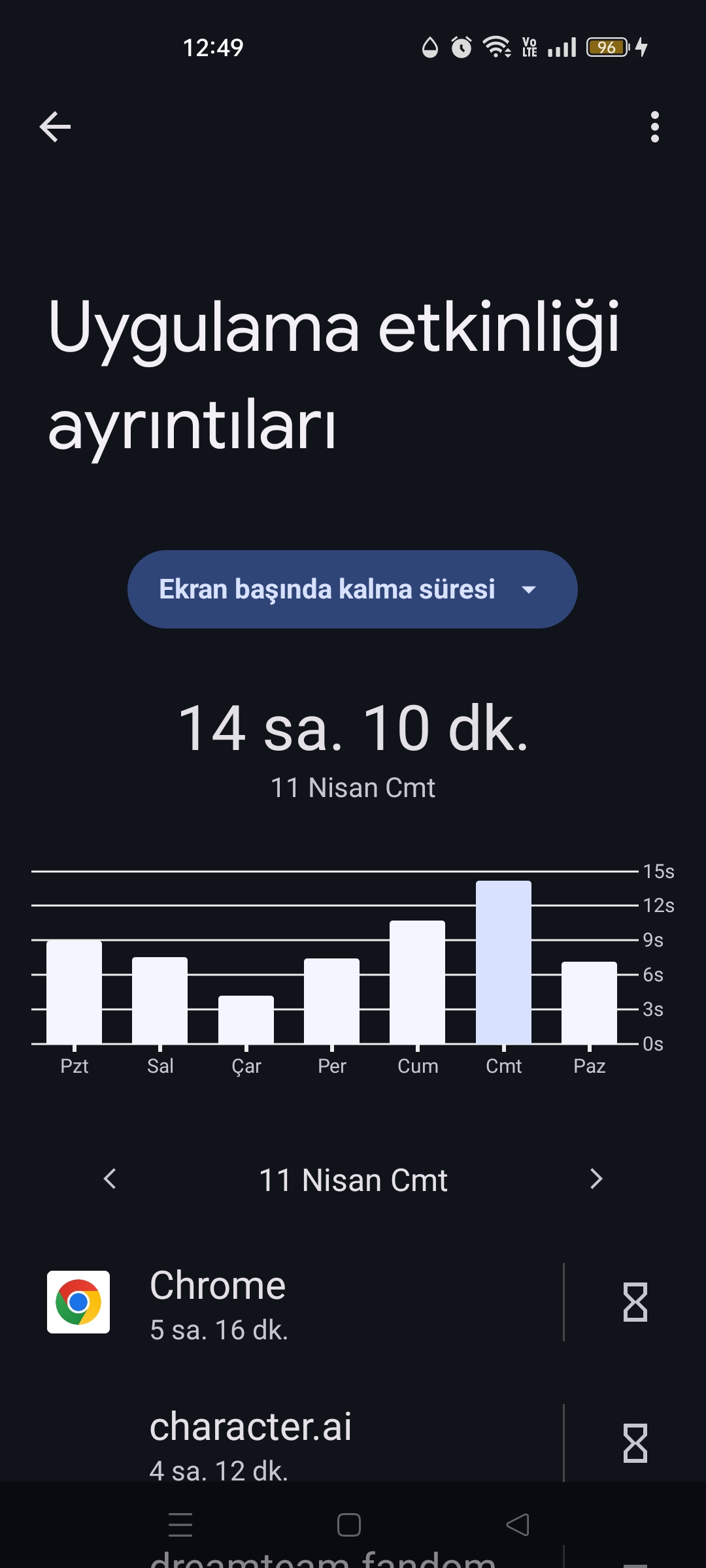The height and width of the screenshot is (1568, 706).
Task: Open the recent apps menu button
Action: [180, 1525]
